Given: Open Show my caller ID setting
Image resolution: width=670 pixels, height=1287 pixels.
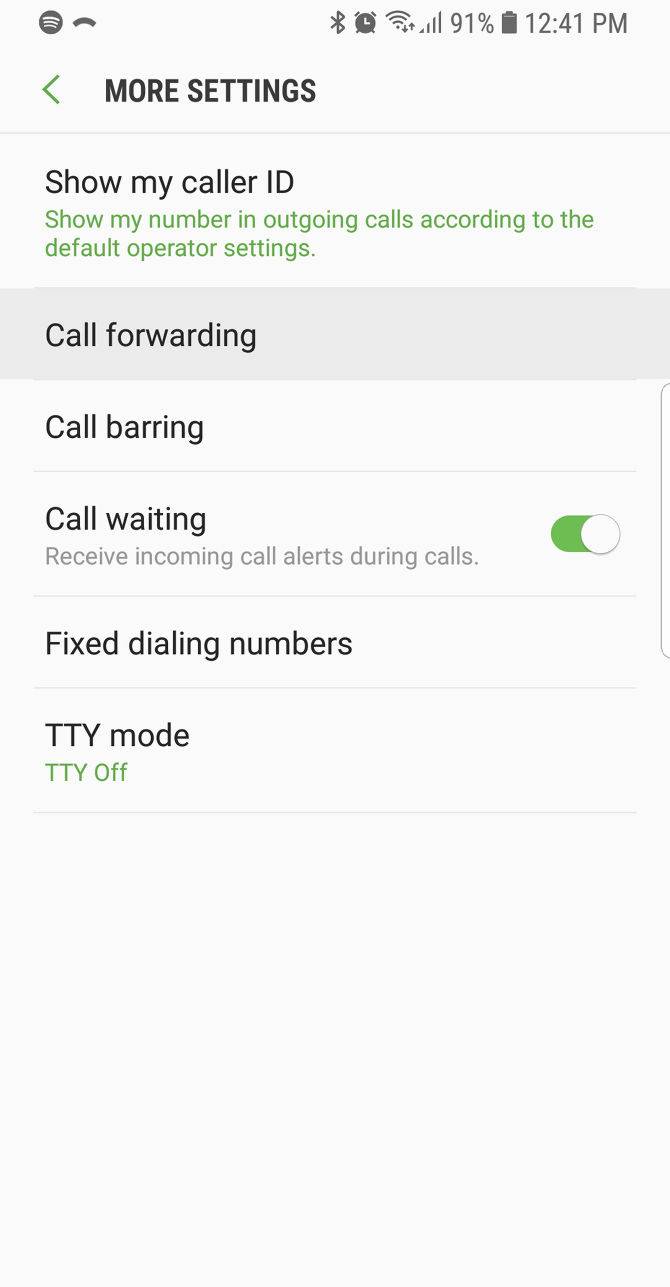Looking at the screenshot, I should tap(335, 212).
